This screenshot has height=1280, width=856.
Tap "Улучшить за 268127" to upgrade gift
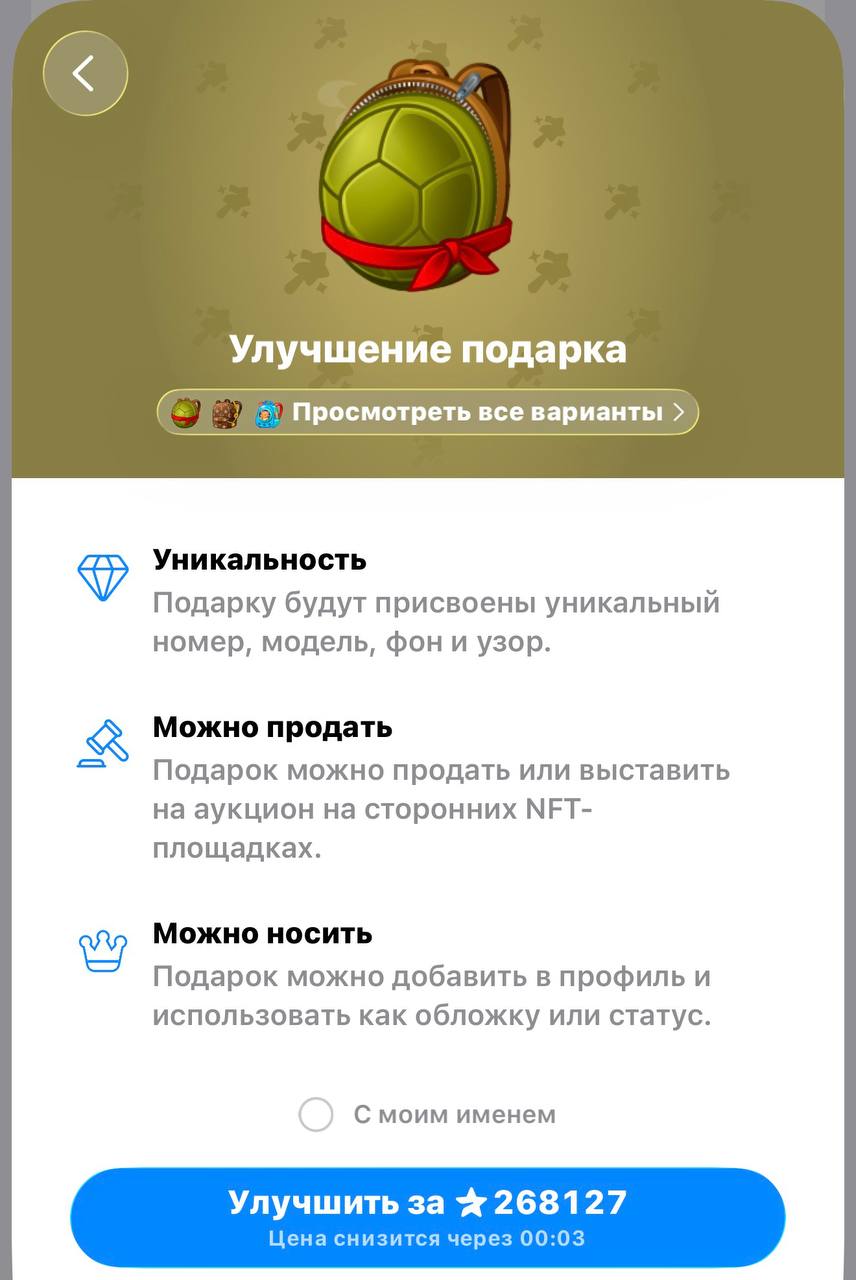coord(428,1216)
